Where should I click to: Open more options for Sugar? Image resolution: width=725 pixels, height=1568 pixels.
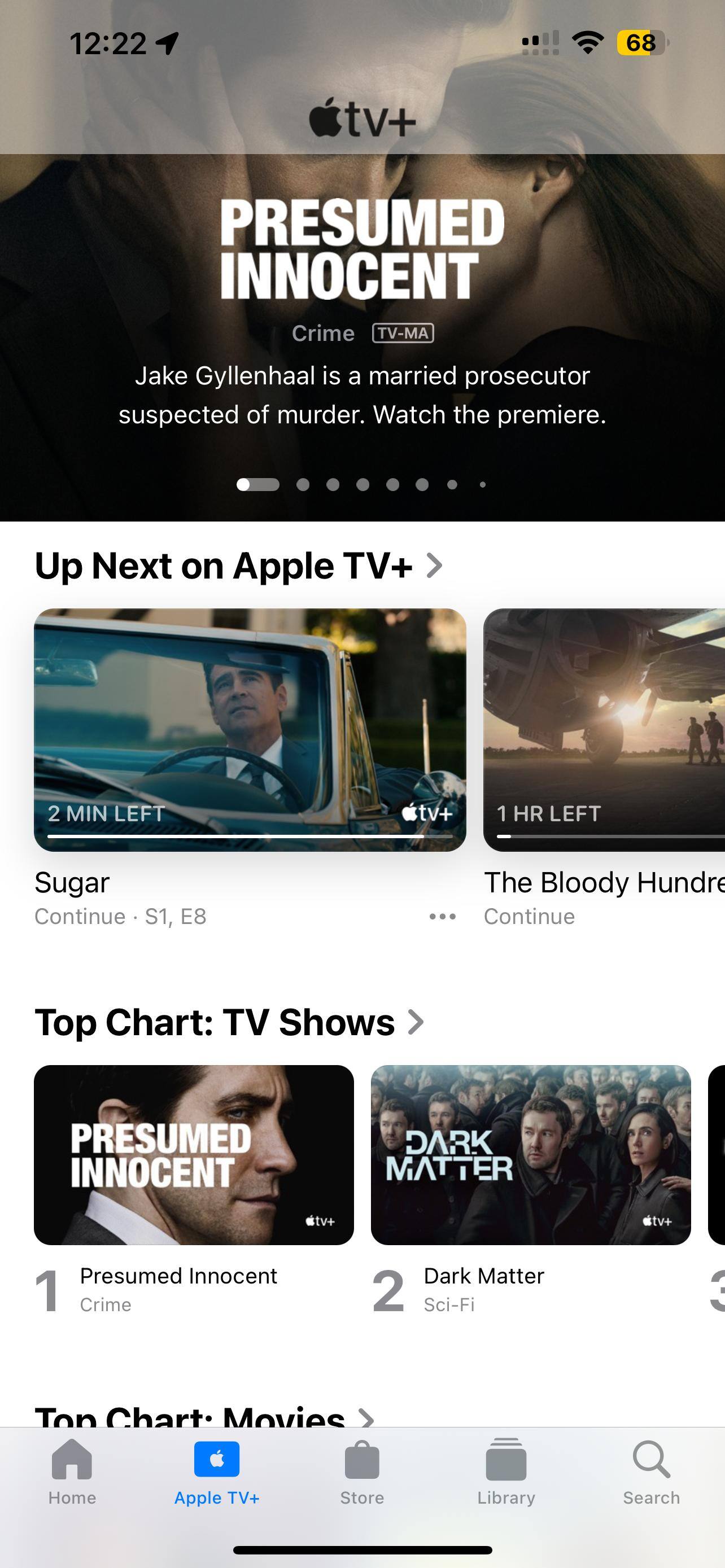[x=443, y=916]
